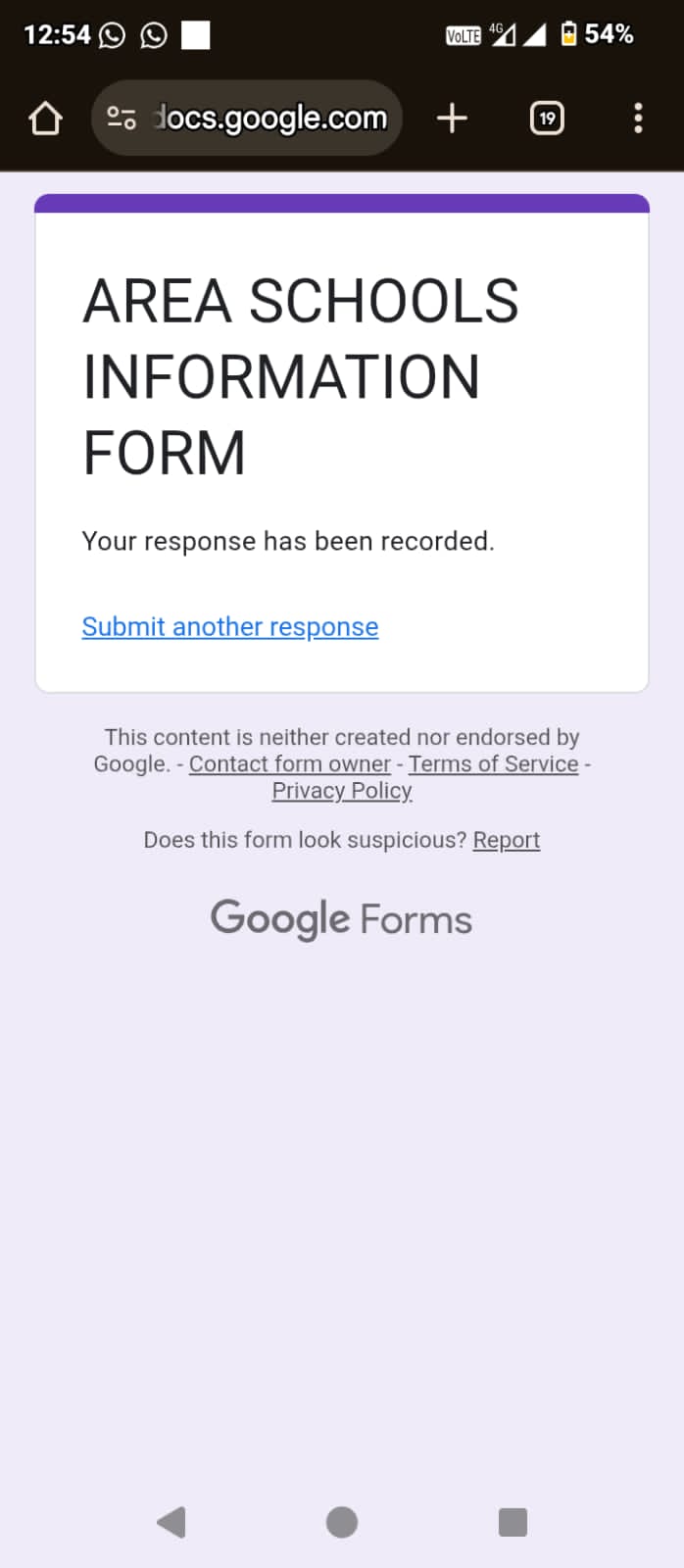Open site info icon in address bar
Viewport: 684px width, 1568px height.
pos(122,118)
